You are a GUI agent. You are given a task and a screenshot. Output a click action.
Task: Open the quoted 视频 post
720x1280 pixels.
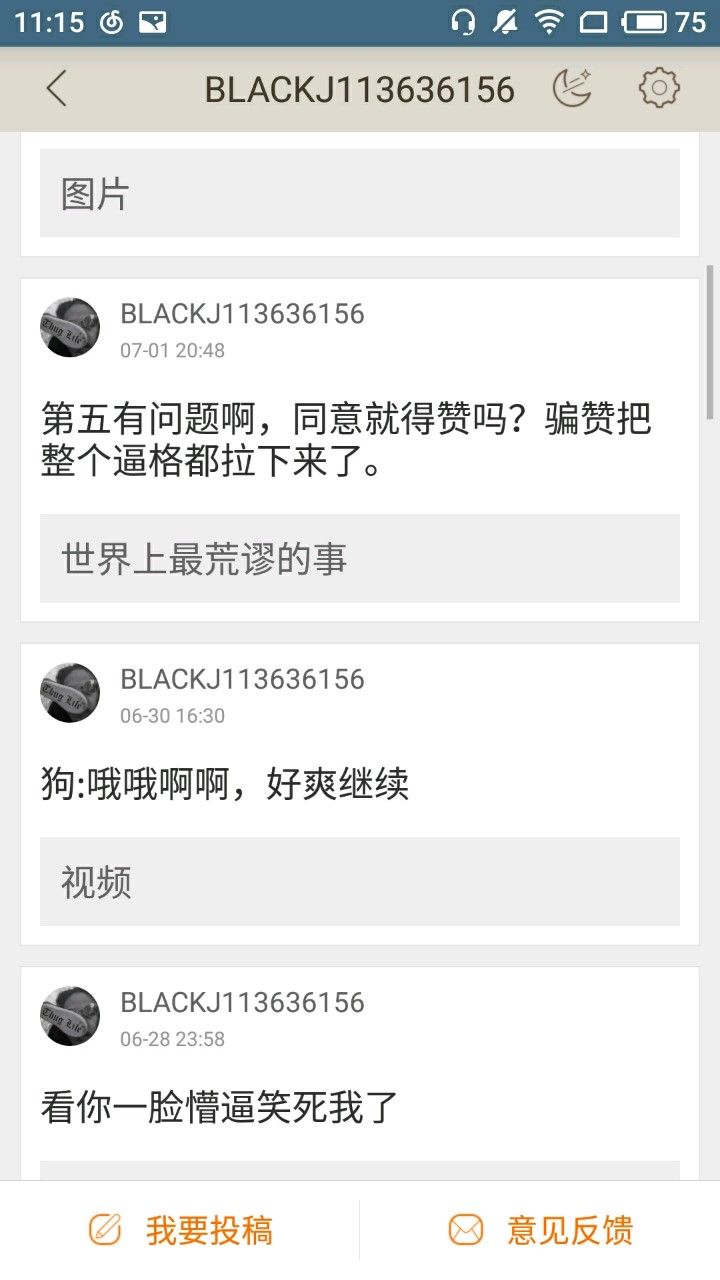coord(360,882)
